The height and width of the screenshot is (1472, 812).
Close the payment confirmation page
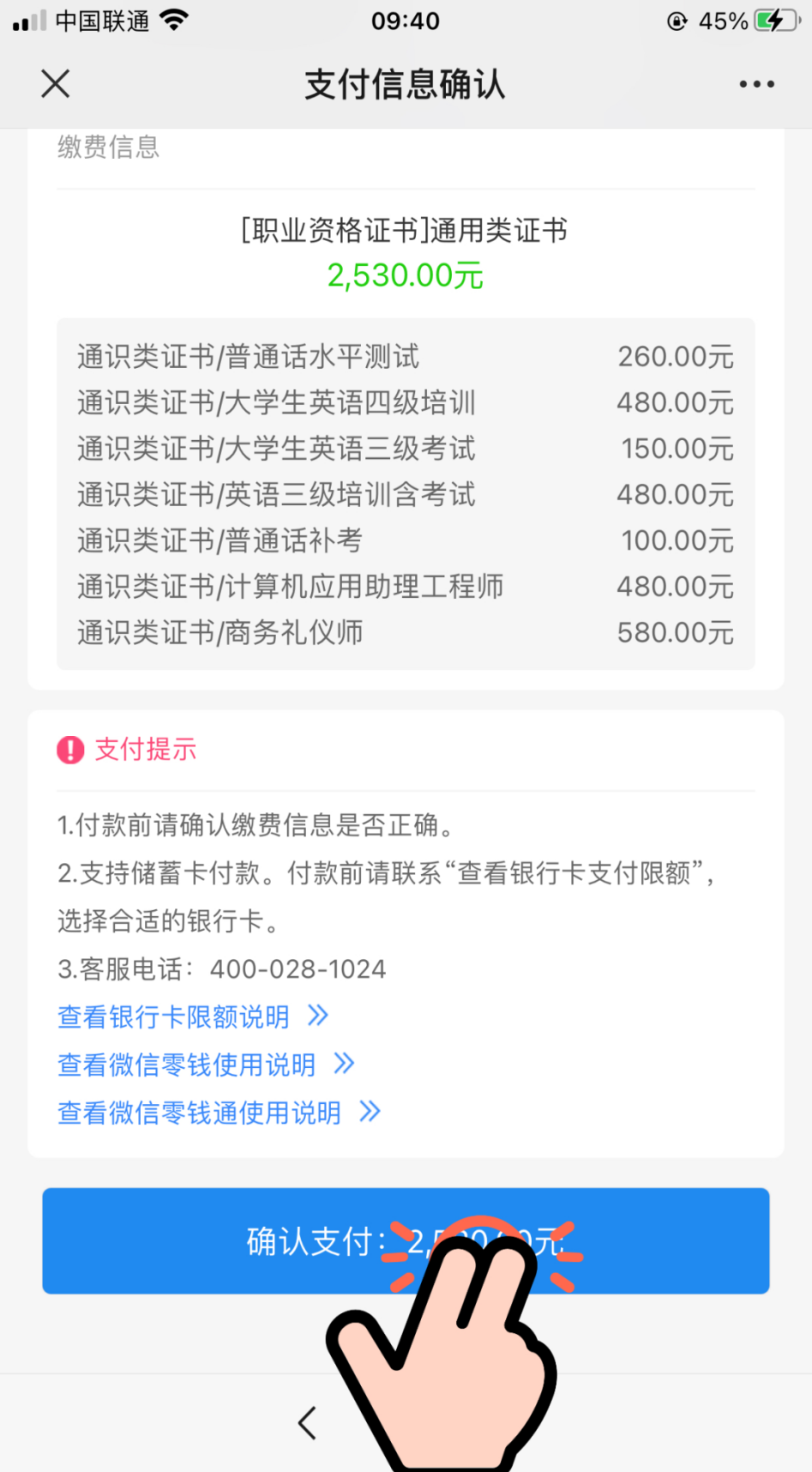tap(56, 84)
